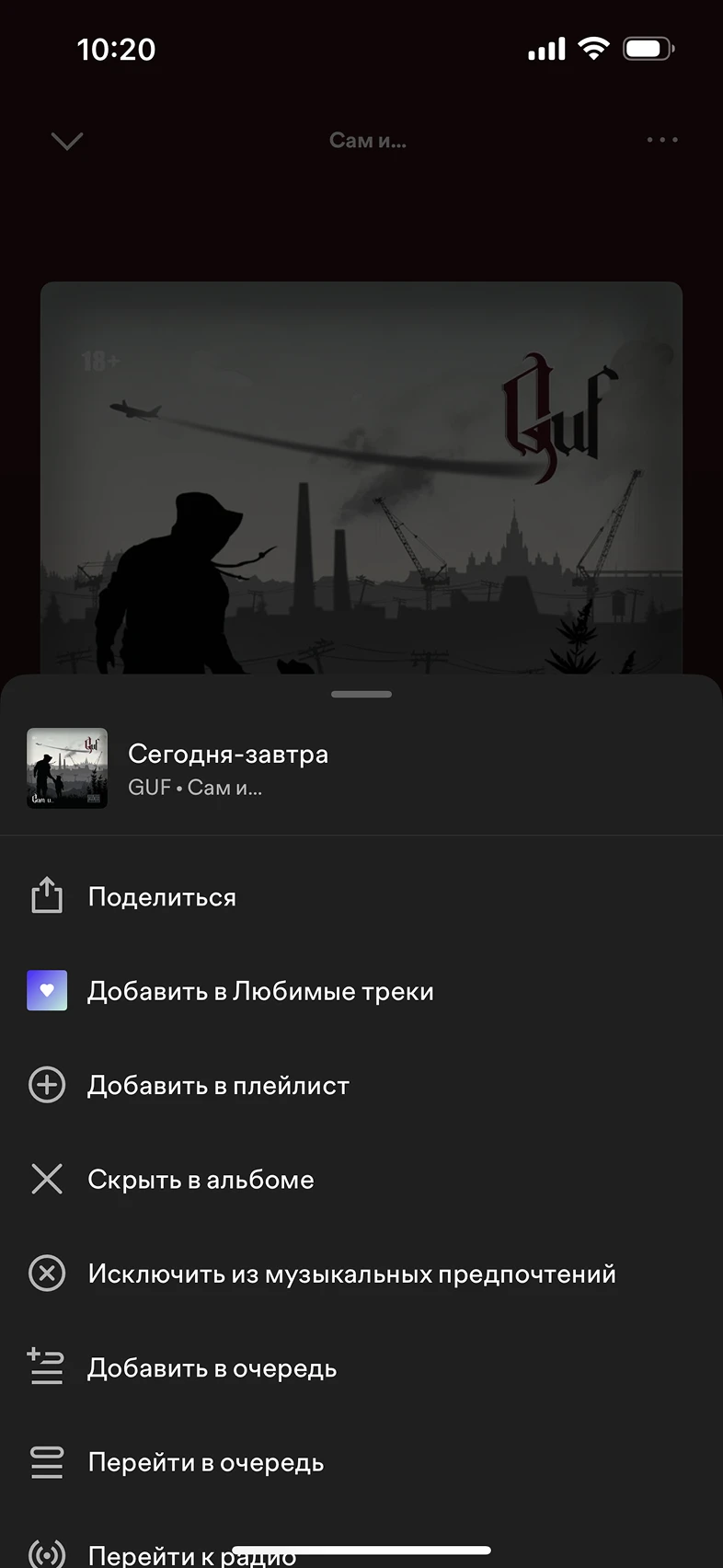Select the add-to-queue list icon
The image size is (723, 1568).
(47, 1367)
